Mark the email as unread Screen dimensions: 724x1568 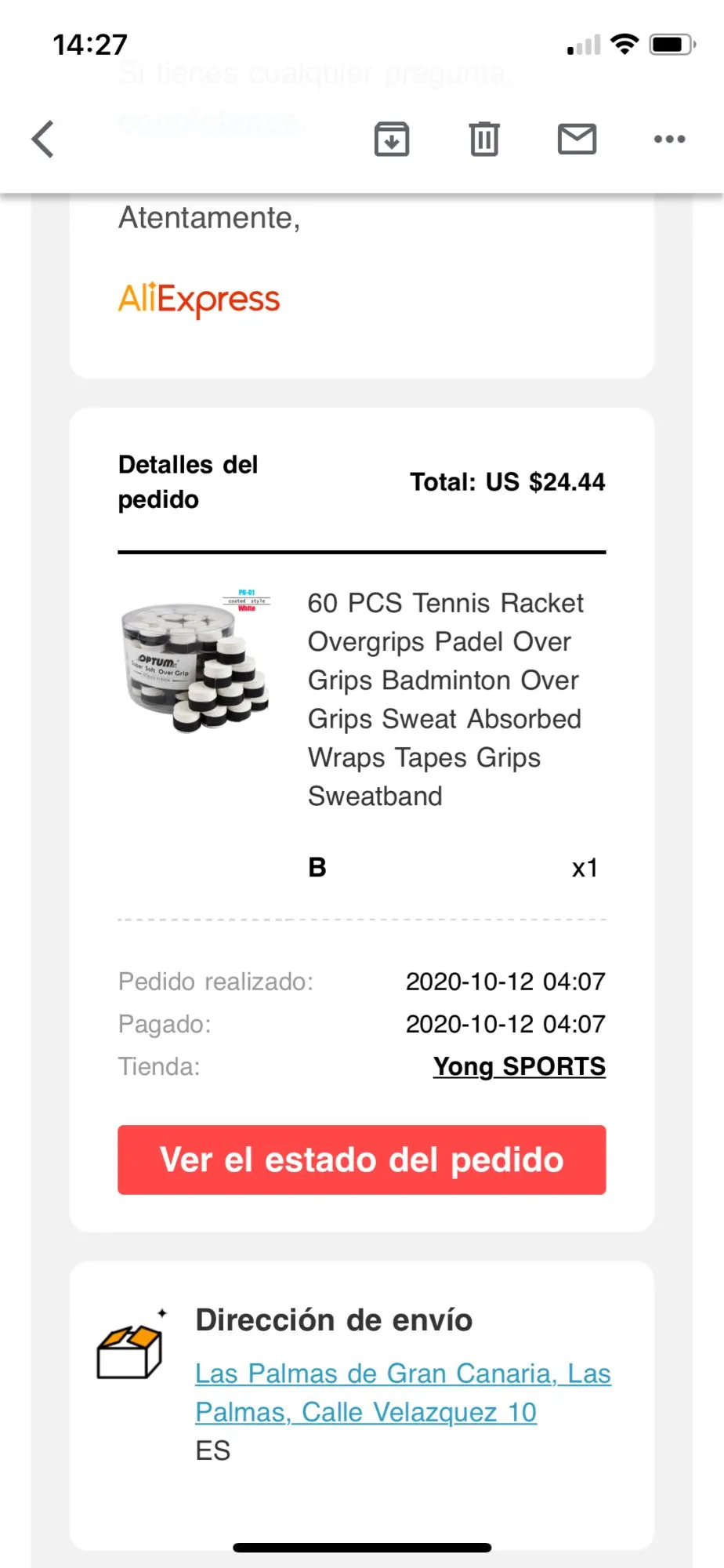point(577,140)
